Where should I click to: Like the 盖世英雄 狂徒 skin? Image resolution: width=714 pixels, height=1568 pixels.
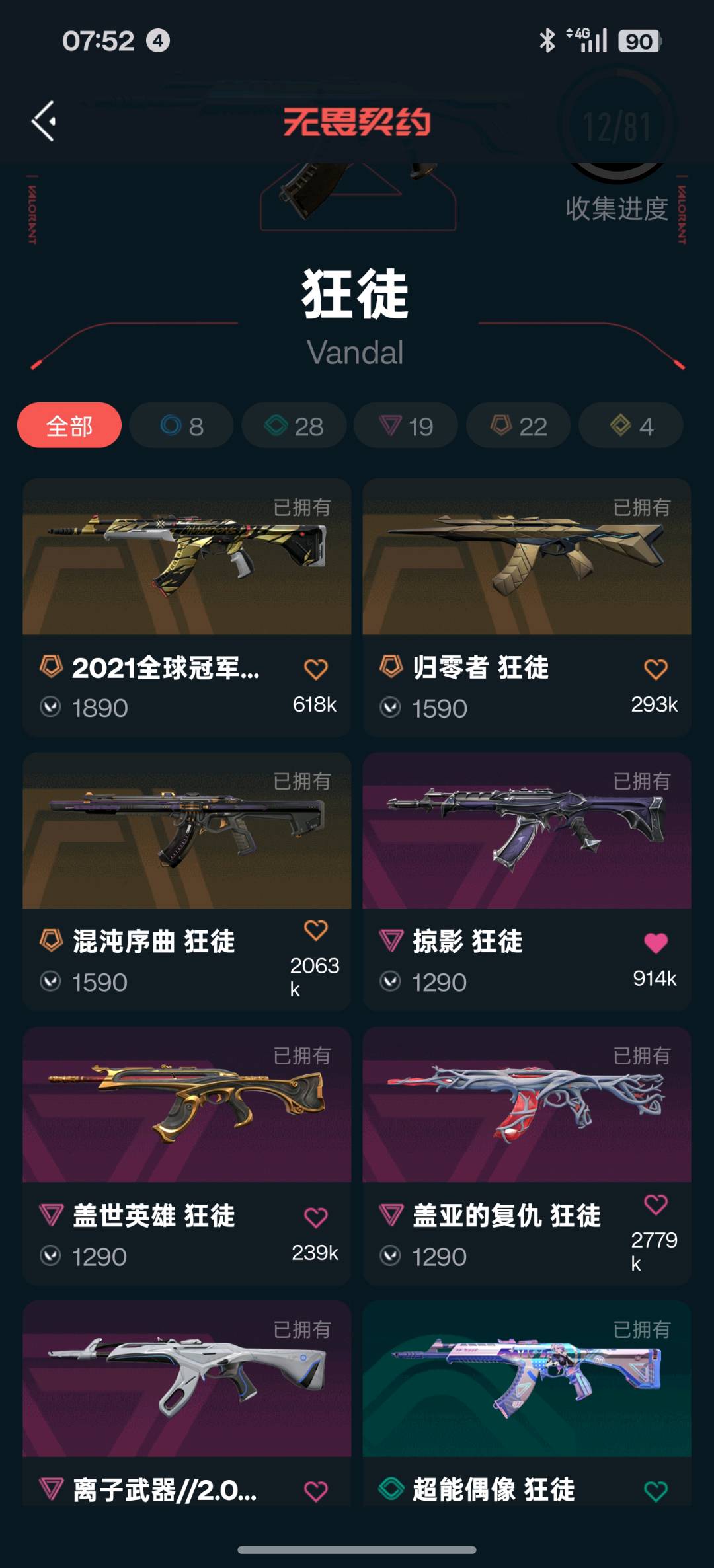[316, 1217]
